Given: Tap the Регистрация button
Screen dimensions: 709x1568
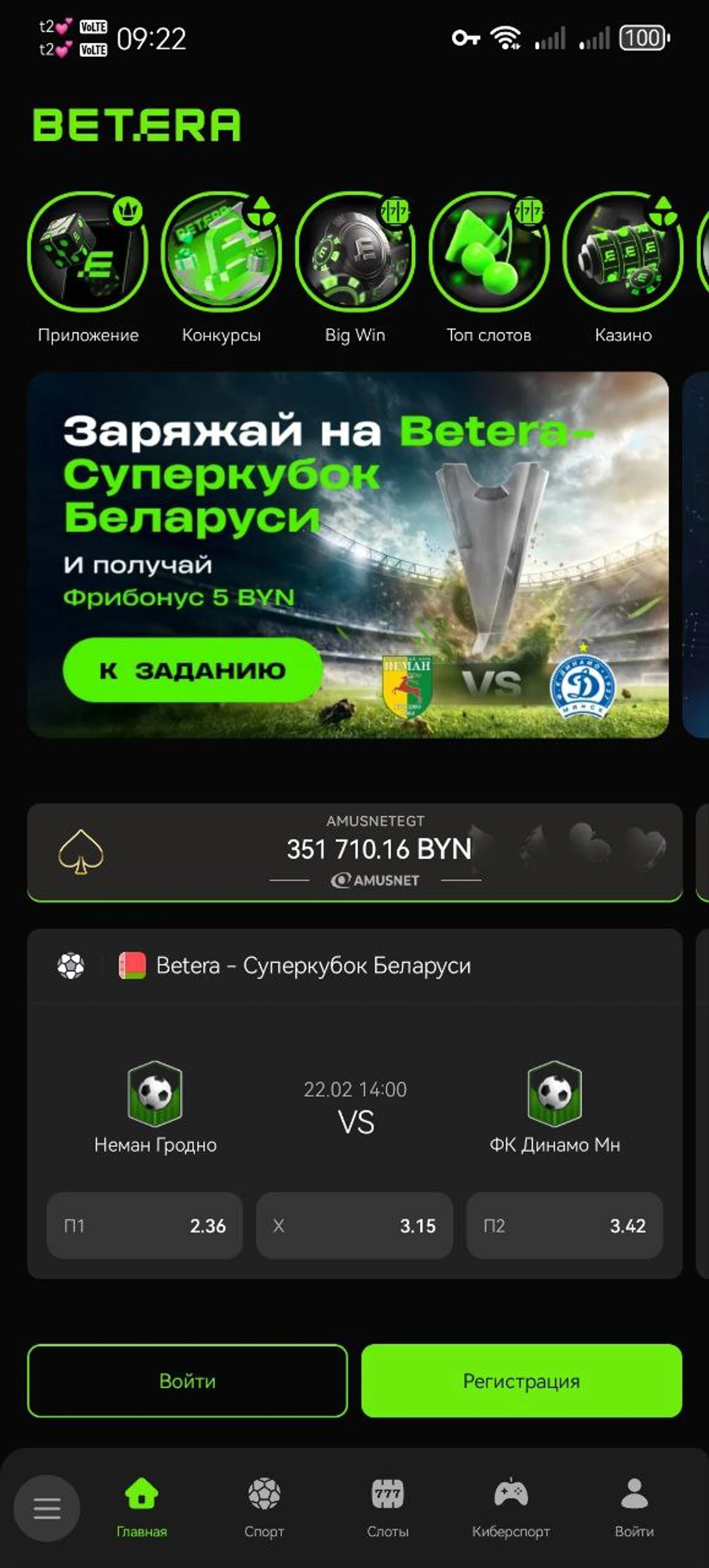Looking at the screenshot, I should [x=522, y=1381].
